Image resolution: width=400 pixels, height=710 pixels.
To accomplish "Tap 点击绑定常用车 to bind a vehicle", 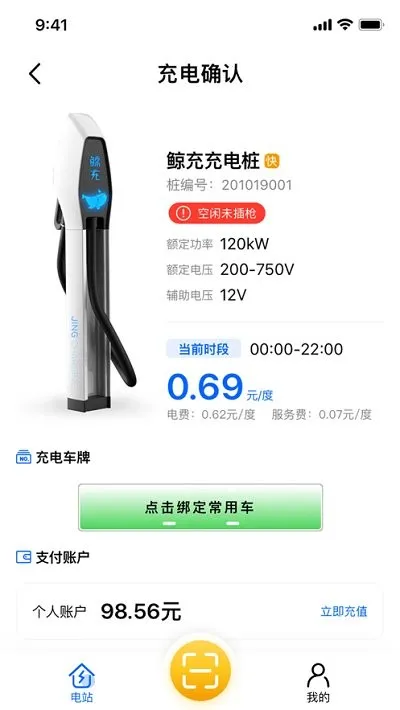I will [x=200, y=507].
